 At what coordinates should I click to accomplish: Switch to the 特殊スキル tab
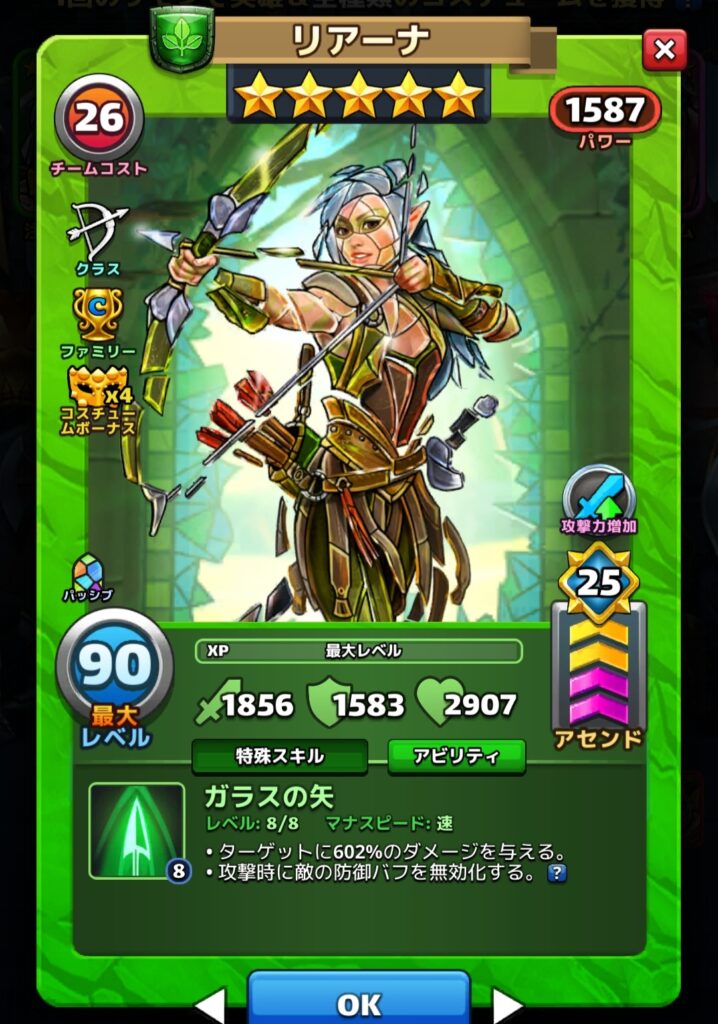279,757
